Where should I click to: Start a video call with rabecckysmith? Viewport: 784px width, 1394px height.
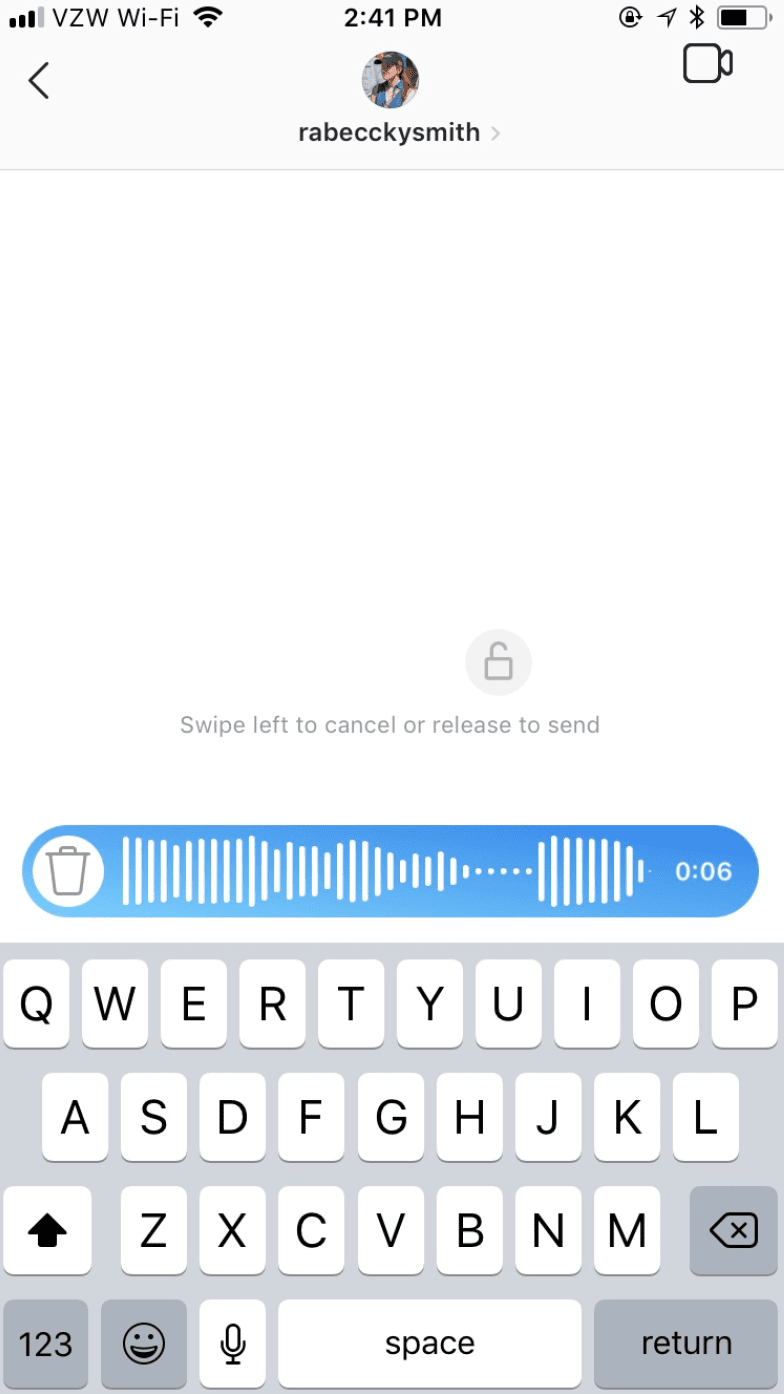708,64
